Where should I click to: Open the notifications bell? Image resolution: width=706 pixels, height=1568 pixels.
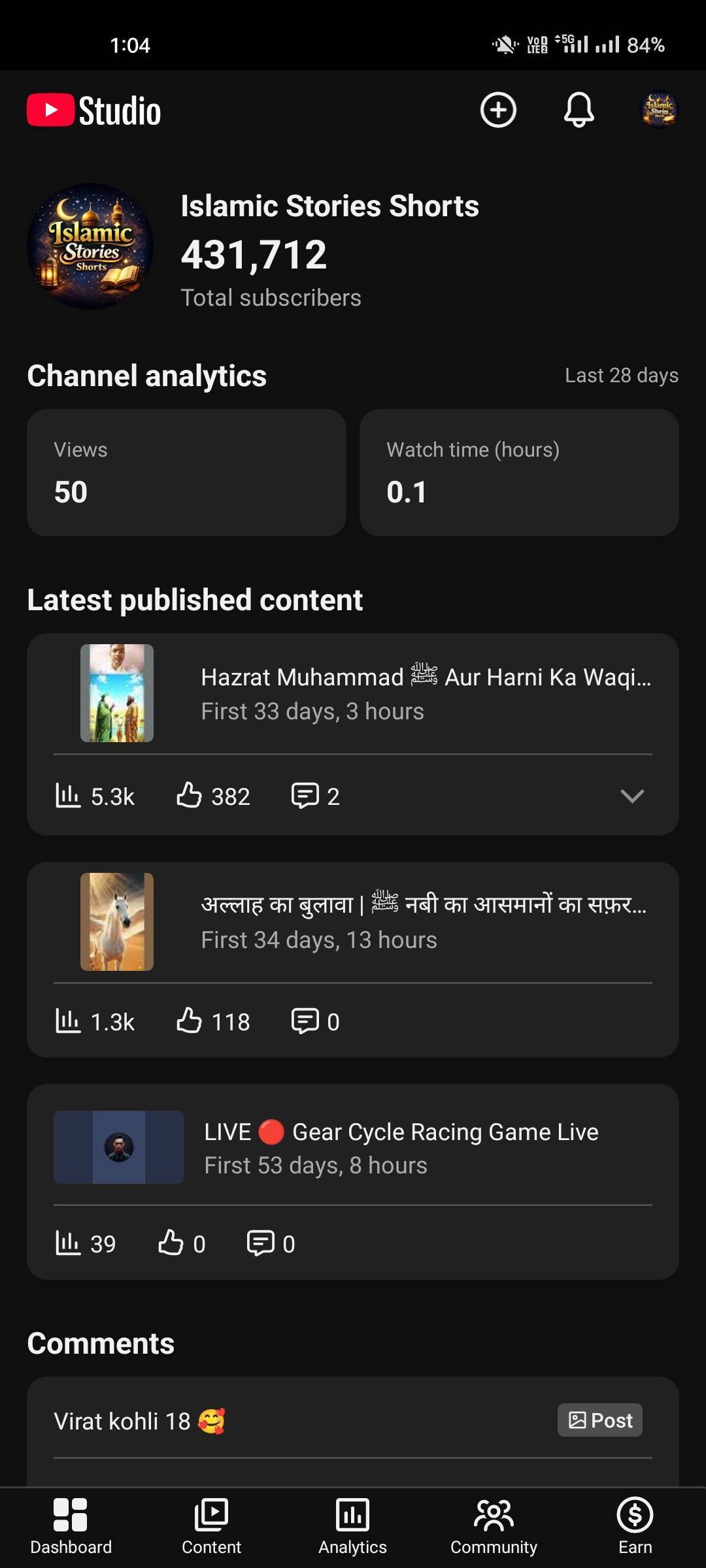click(579, 110)
